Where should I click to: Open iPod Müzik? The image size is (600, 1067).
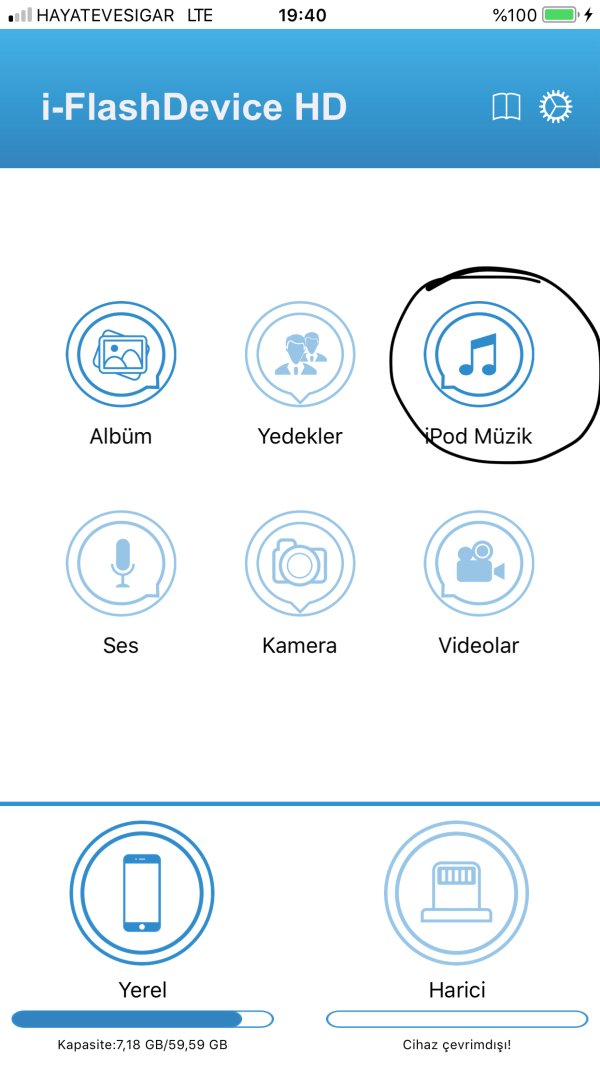pyautogui.click(x=479, y=355)
